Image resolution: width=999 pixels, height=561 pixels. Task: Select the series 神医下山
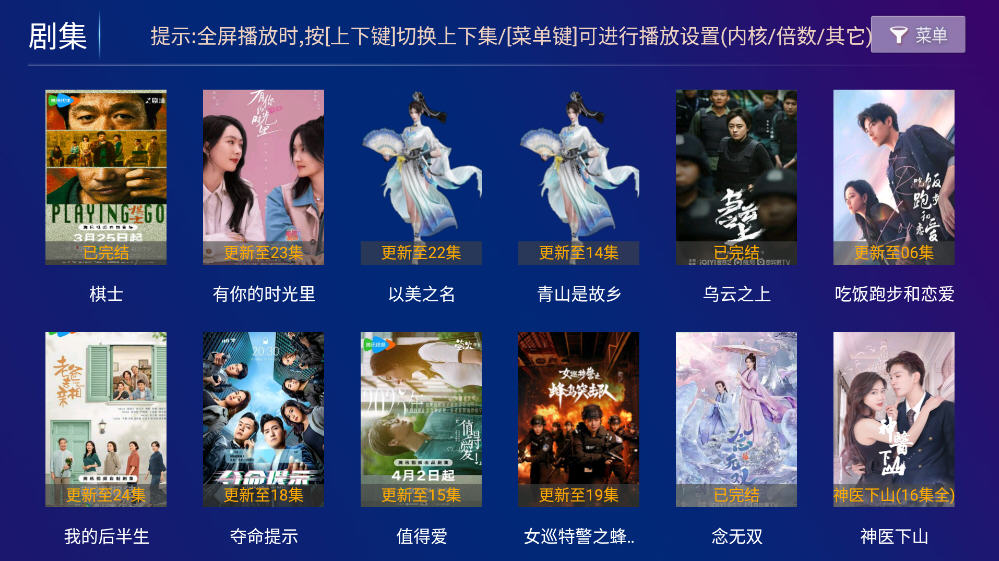[894, 420]
